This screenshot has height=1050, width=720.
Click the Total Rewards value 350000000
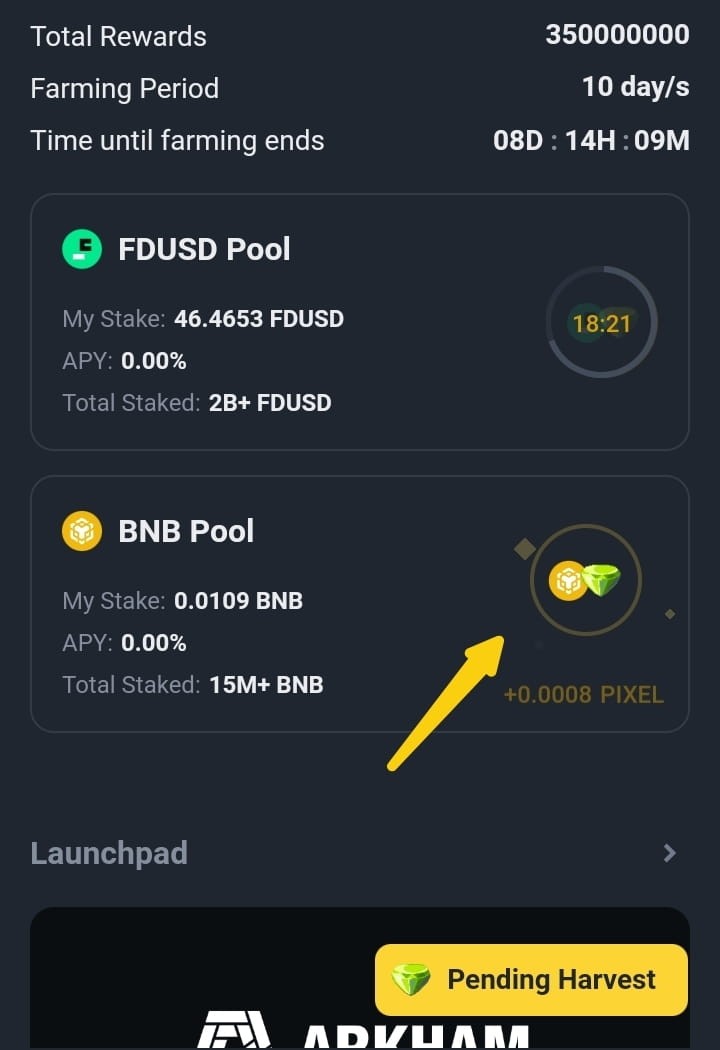[x=617, y=35]
